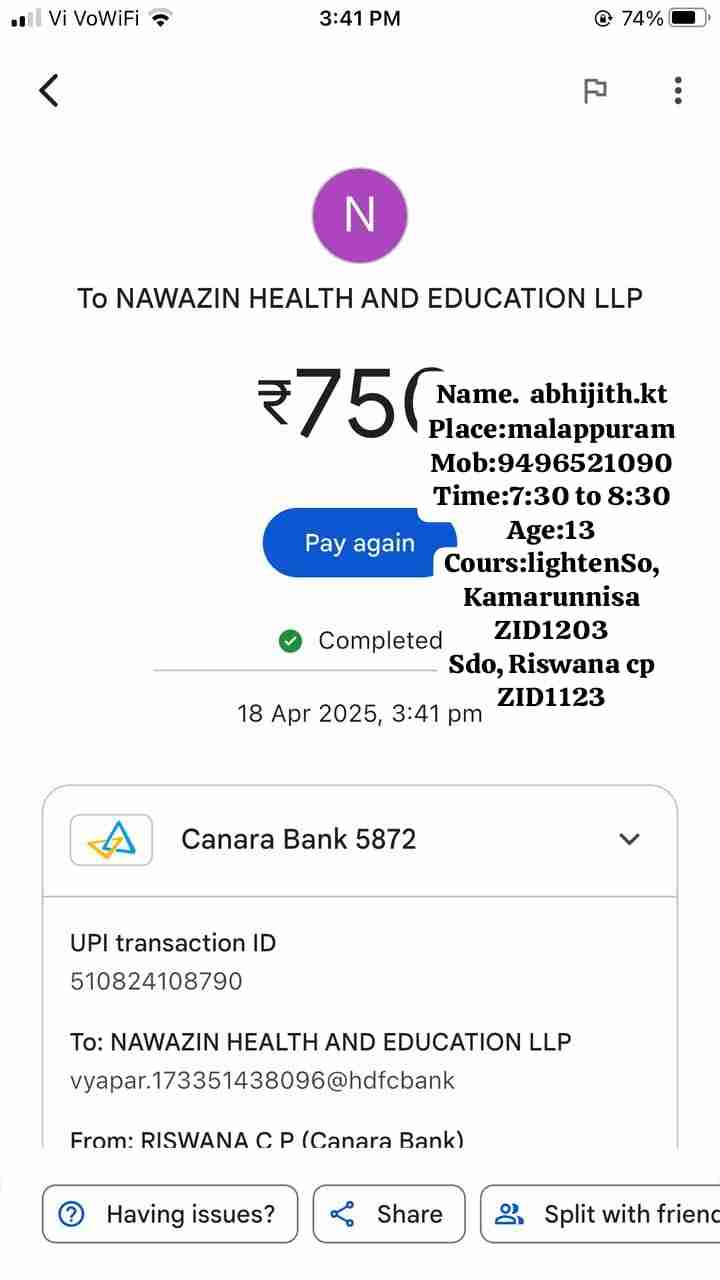The width and height of the screenshot is (720, 1280).
Task: Share this payment receipt
Action: point(389,1214)
